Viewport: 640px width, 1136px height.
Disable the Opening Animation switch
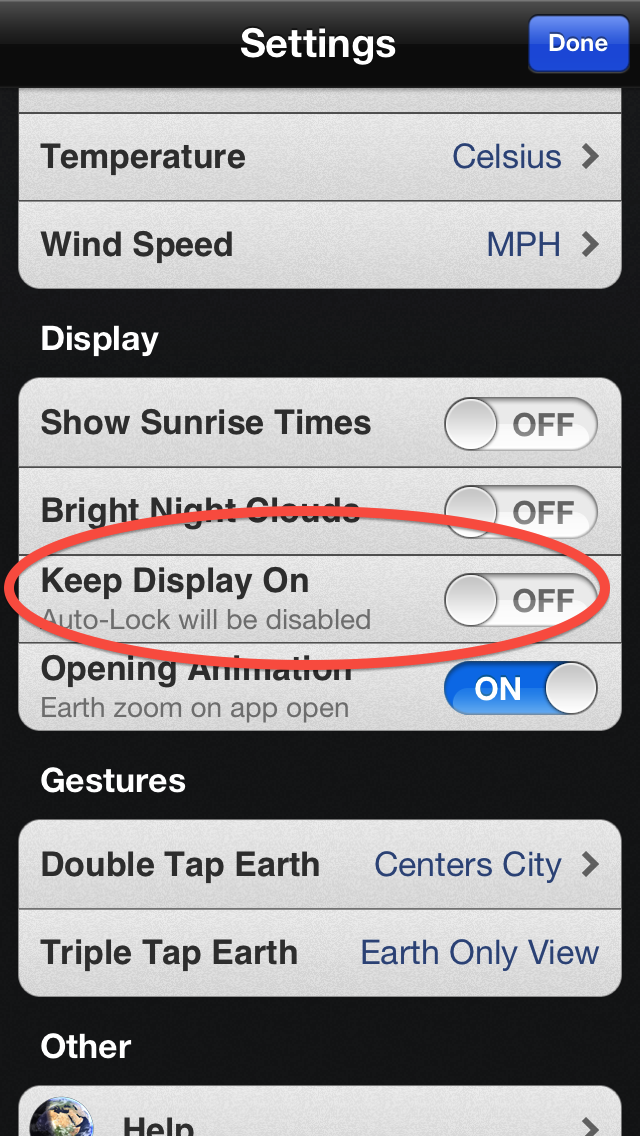point(520,688)
